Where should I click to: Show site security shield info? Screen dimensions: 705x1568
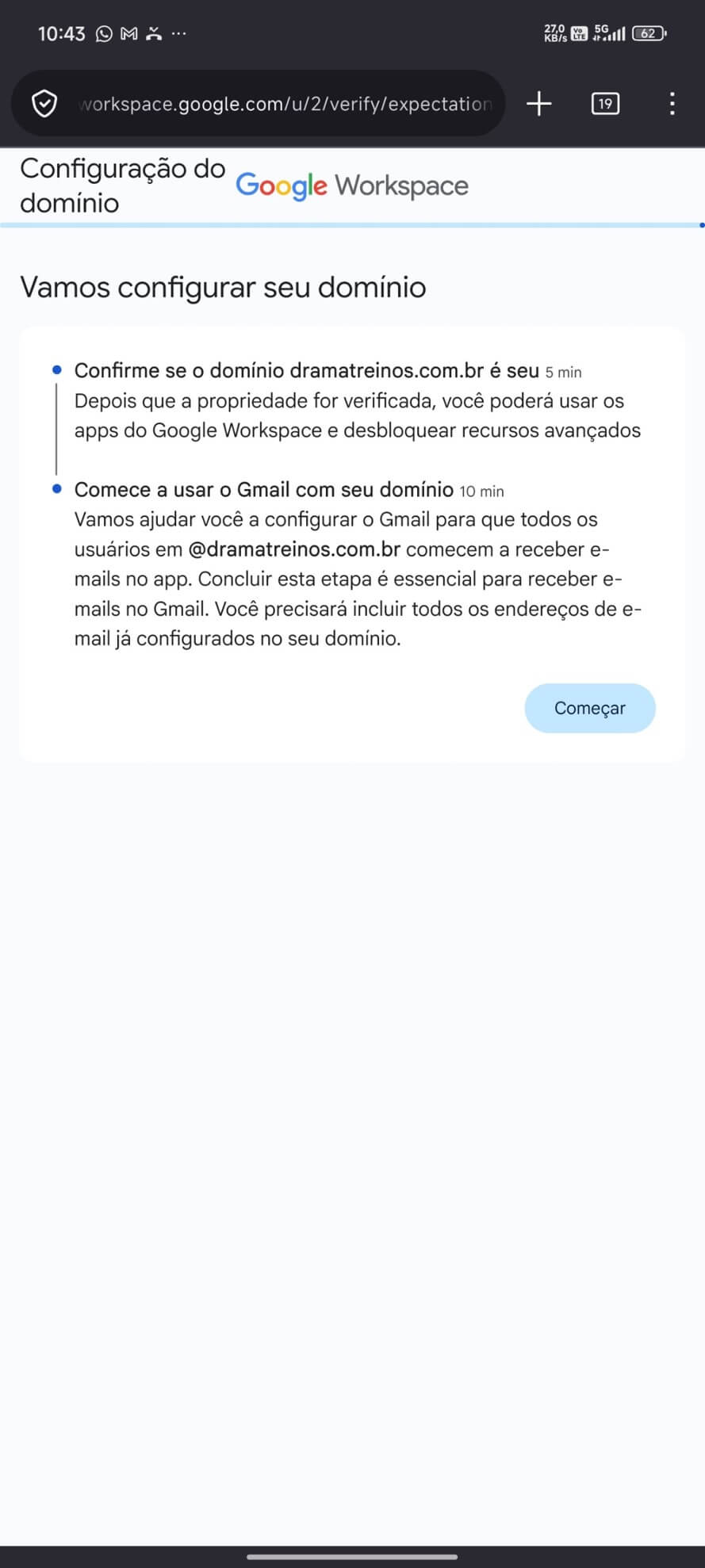[x=44, y=104]
